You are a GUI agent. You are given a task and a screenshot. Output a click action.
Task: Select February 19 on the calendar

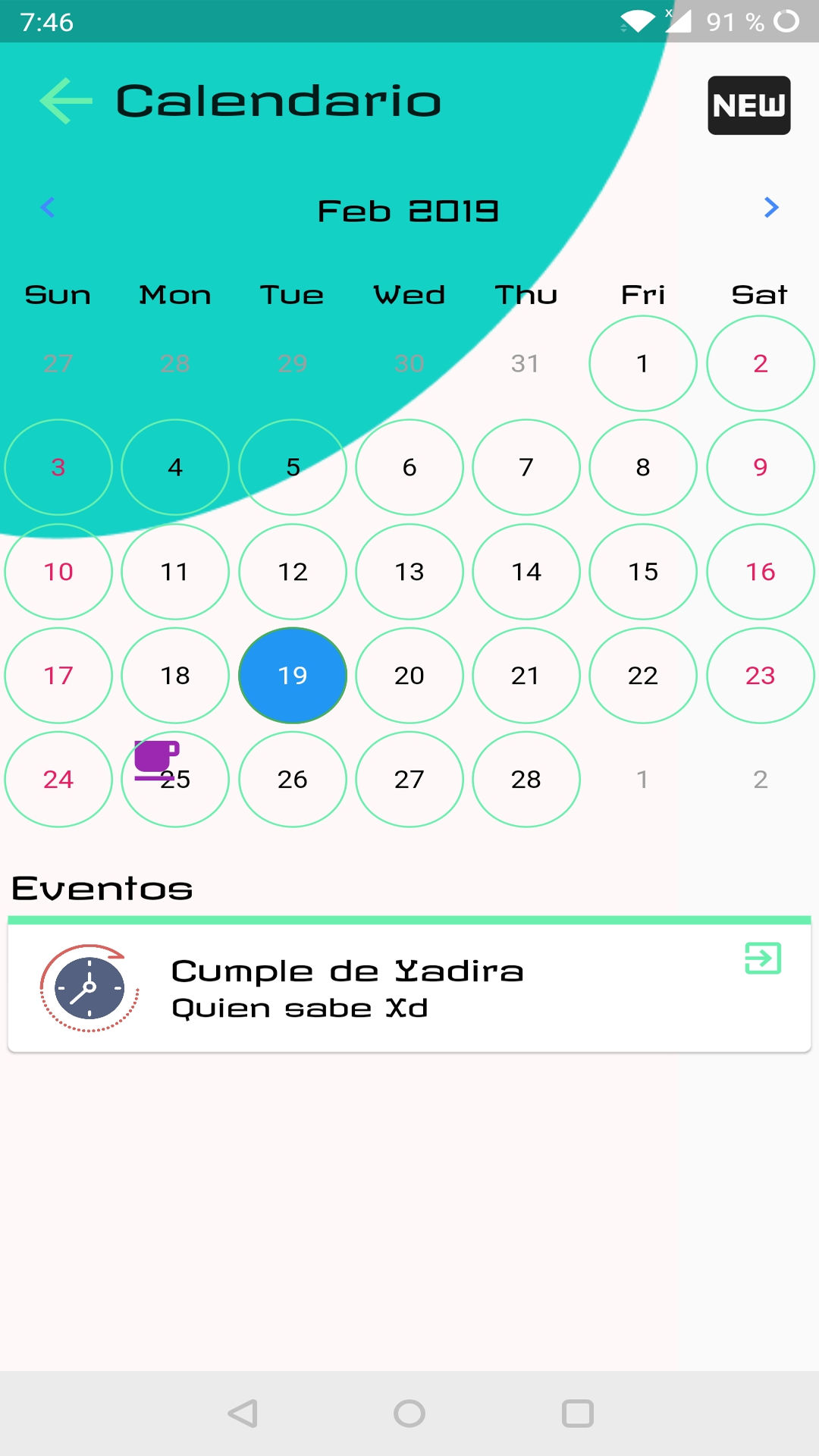(293, 675)
